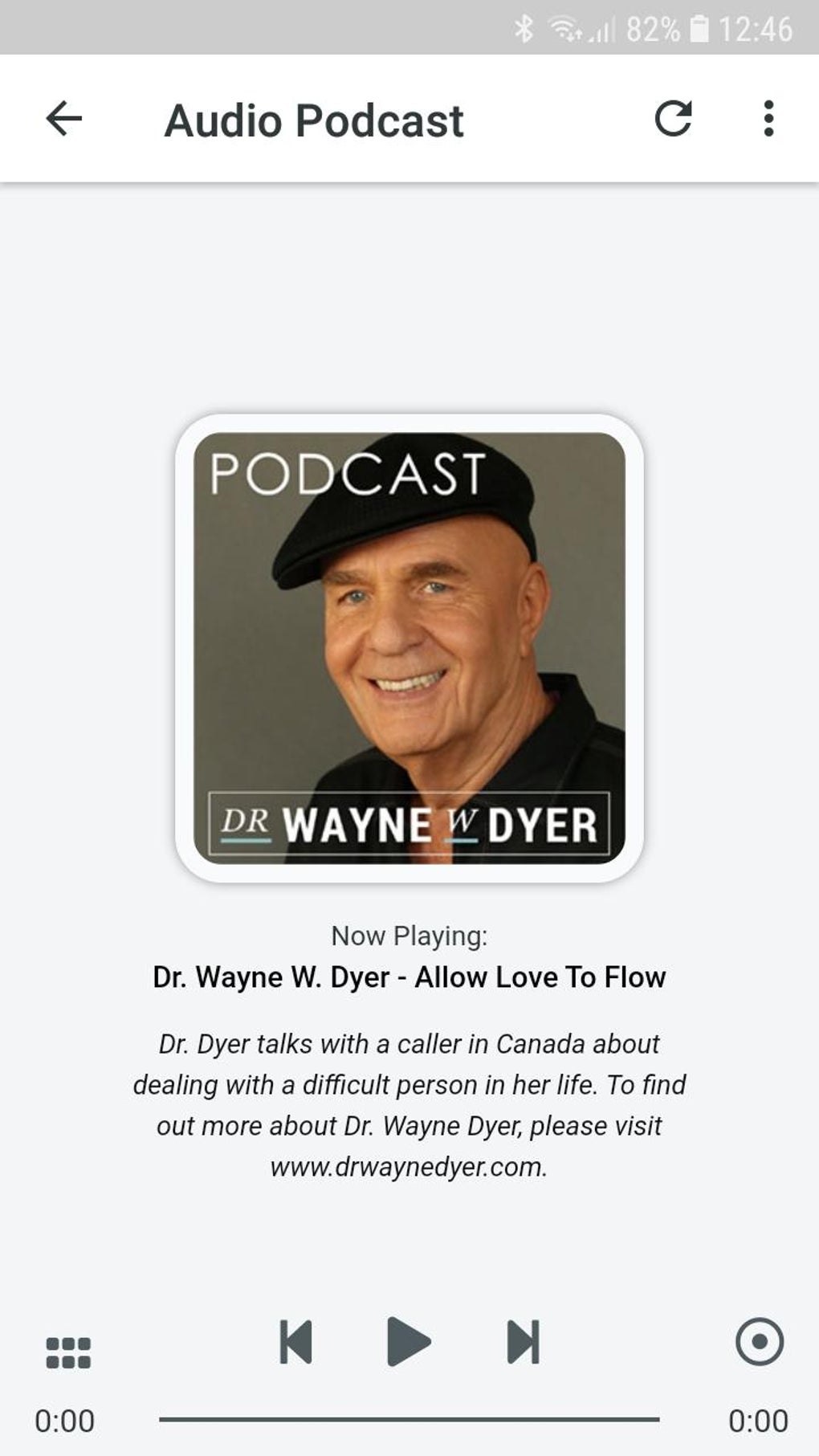819x1456 pixels.
Task: Skip to the next episode
Action: coord(523,1341)
